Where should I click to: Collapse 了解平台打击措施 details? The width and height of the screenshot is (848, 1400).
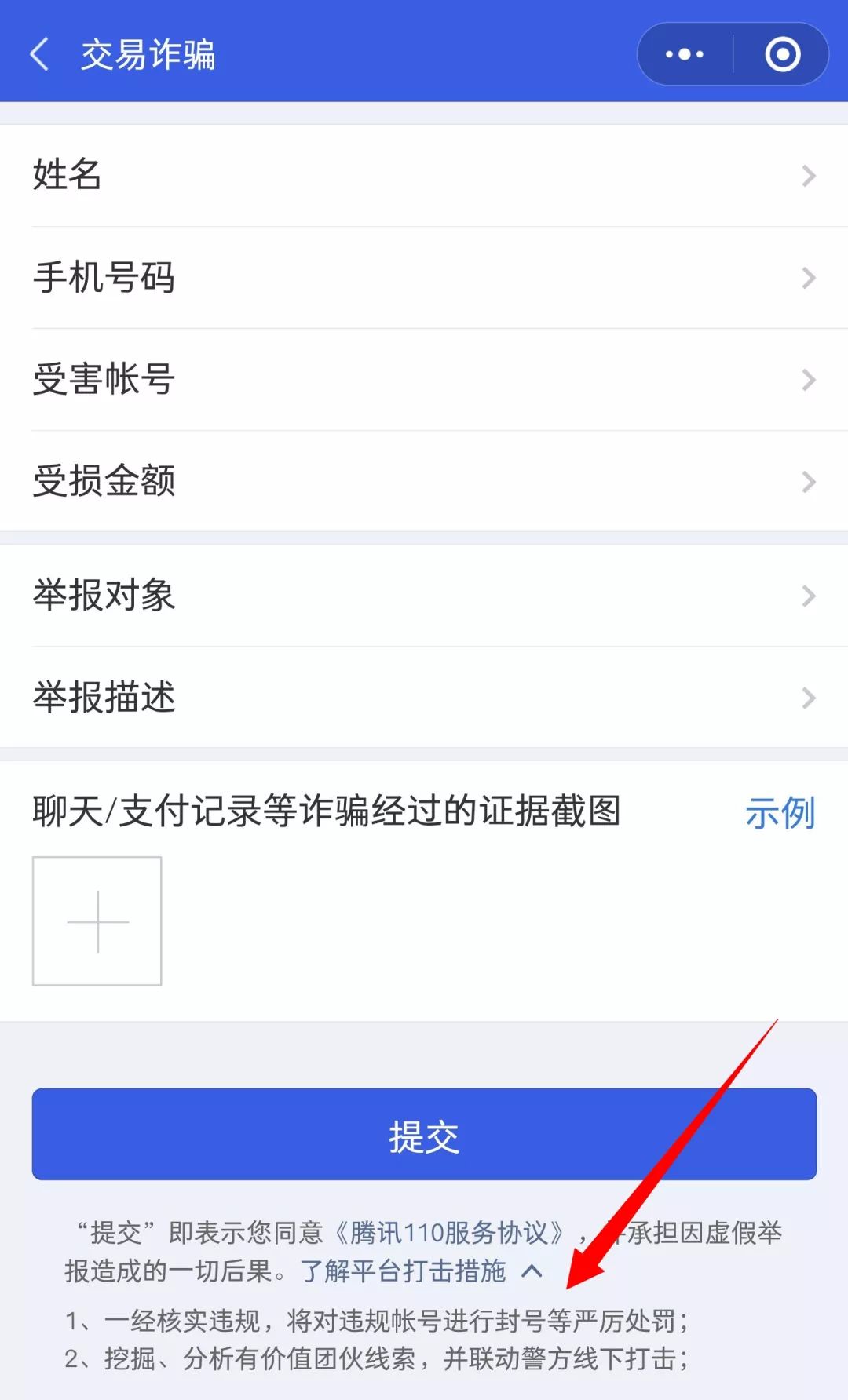pos(536,1270)
